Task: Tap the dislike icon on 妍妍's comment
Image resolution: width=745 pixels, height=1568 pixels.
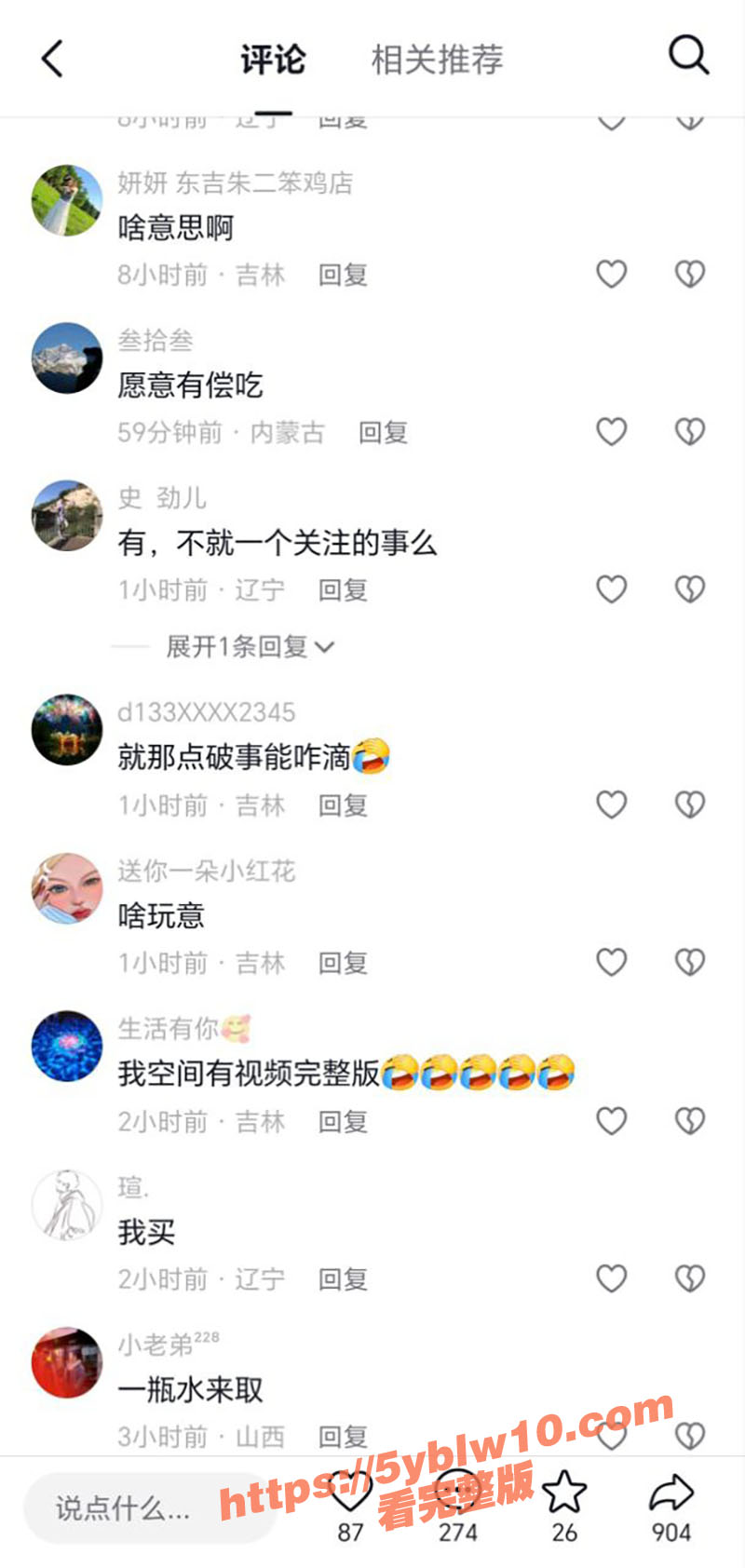Action: click(689, 274)
